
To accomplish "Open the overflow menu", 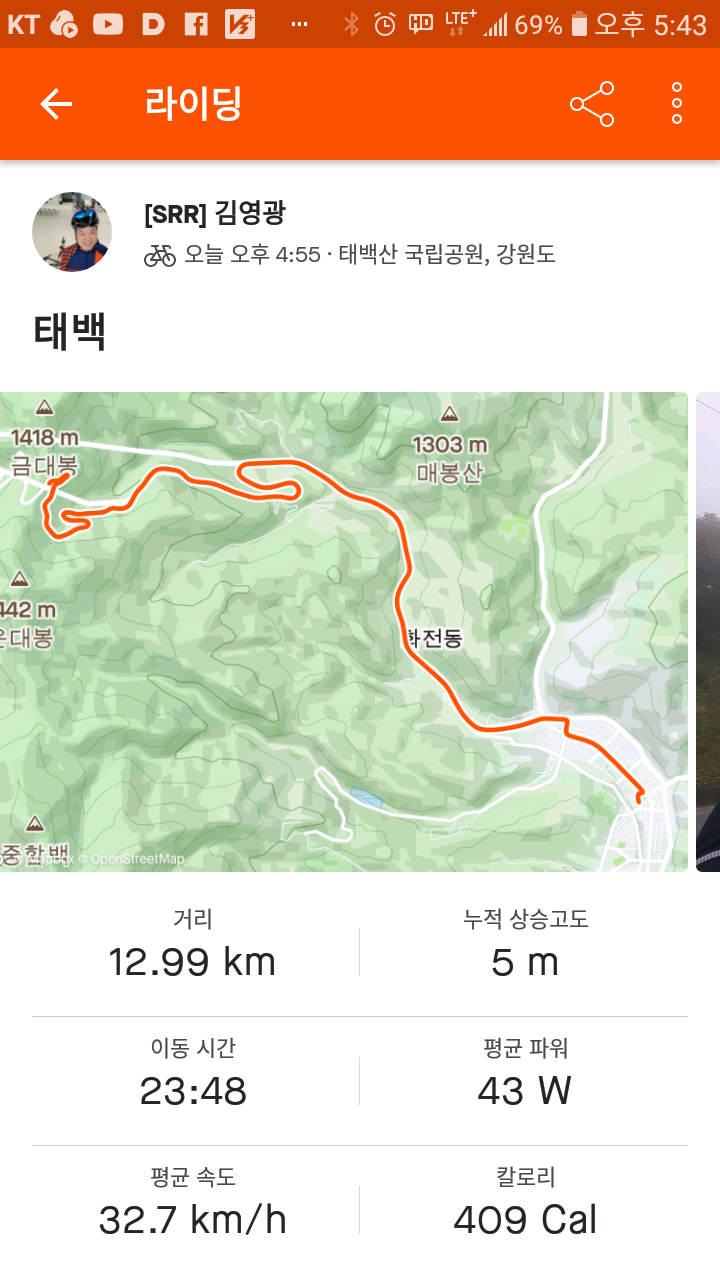I will tap(677, 104).
